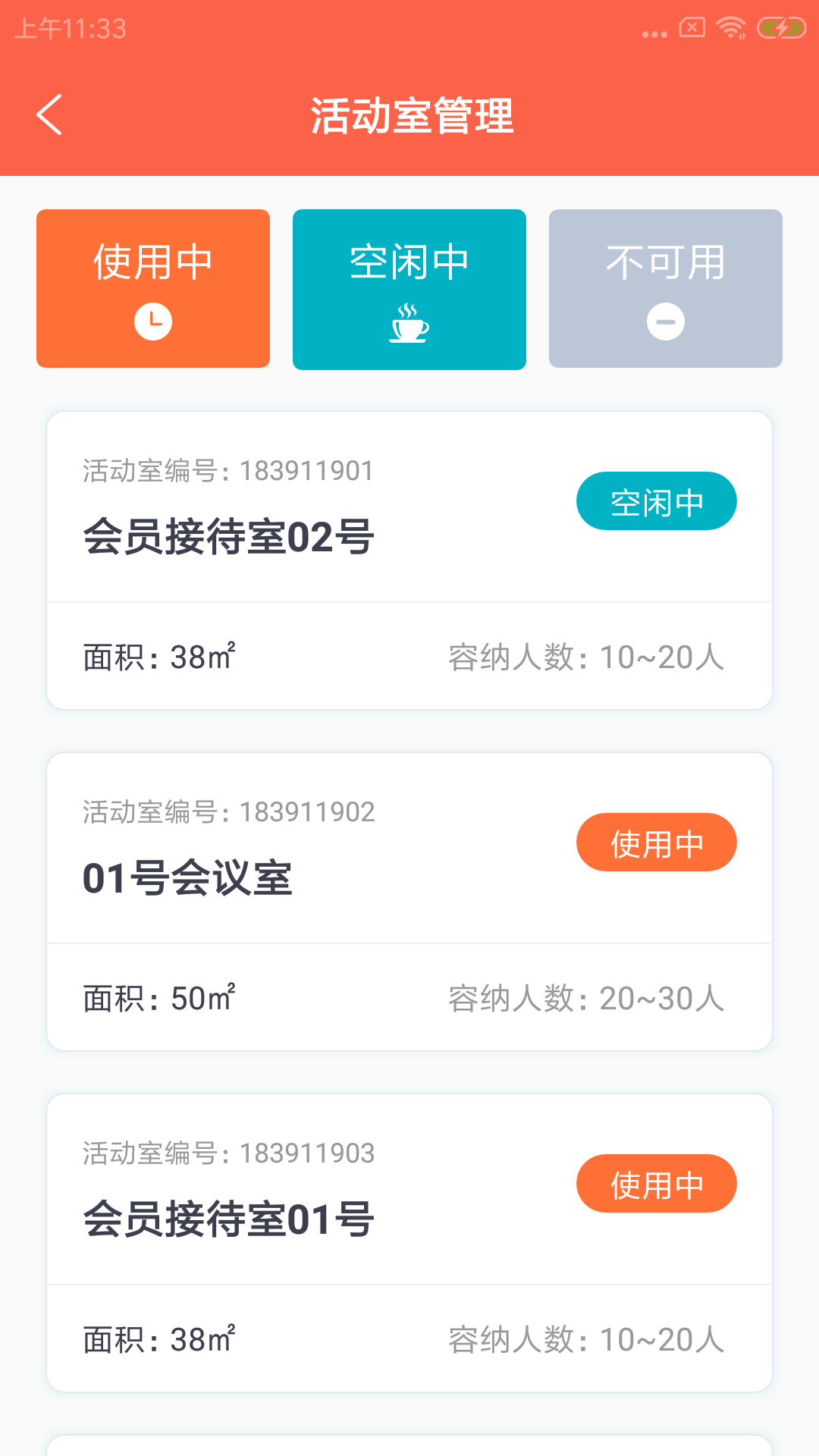819x1456 pixels.
Task: Tap the 空闲中 badge on 会员接待室02号
Action: (656, 500)
